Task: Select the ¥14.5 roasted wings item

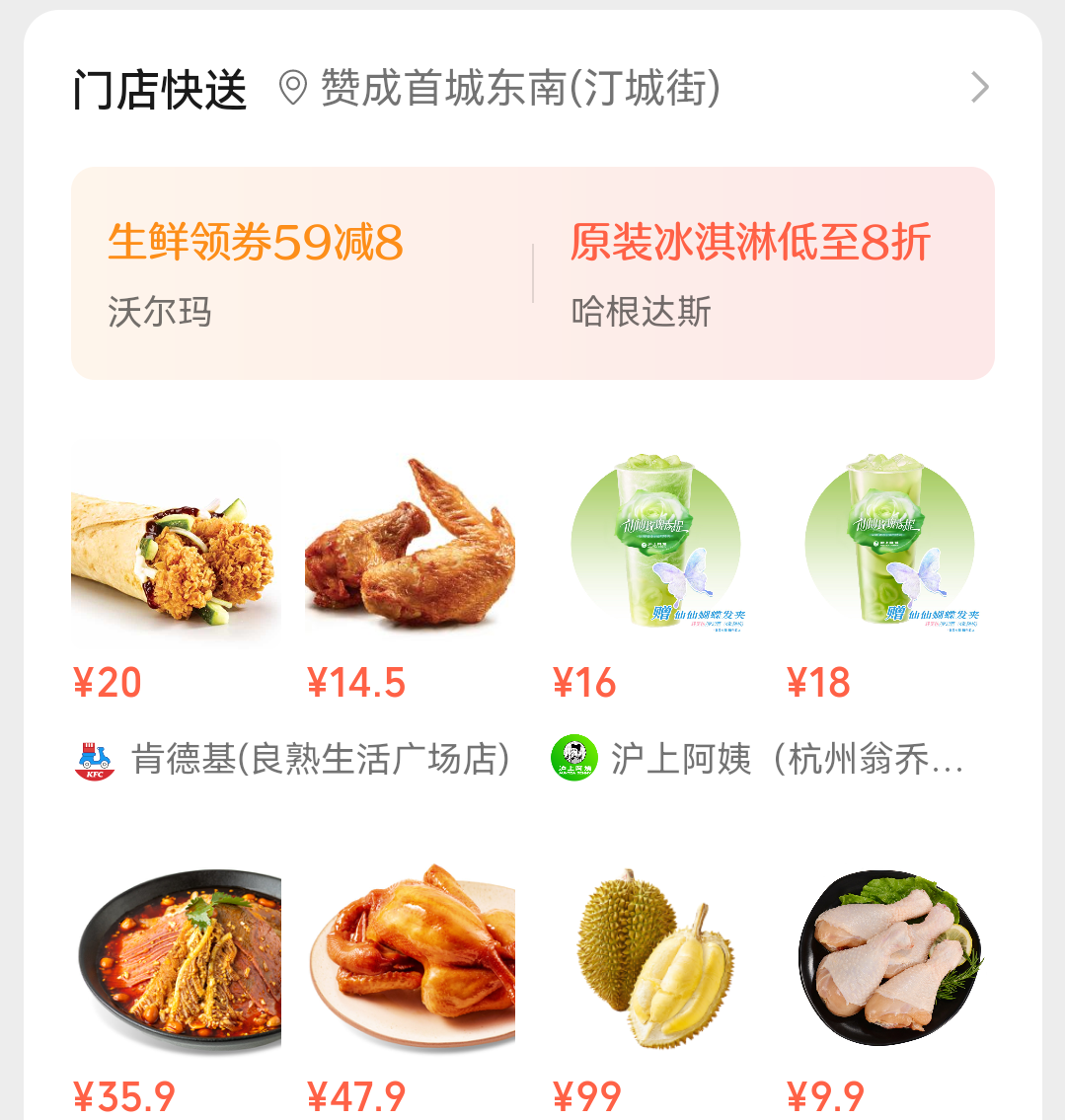Action: (410, 543)
